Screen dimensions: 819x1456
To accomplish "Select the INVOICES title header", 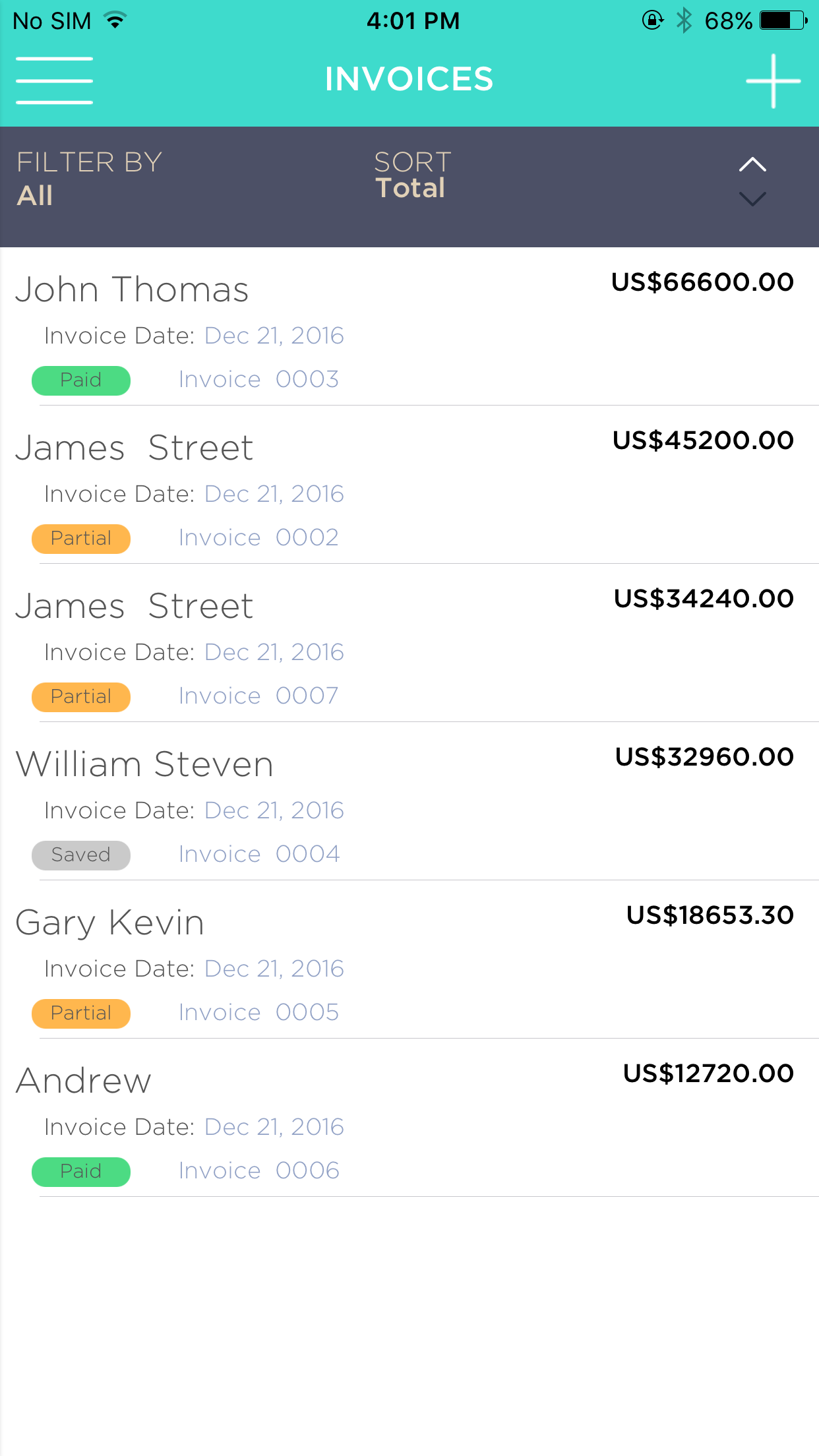I will [409, 78].
